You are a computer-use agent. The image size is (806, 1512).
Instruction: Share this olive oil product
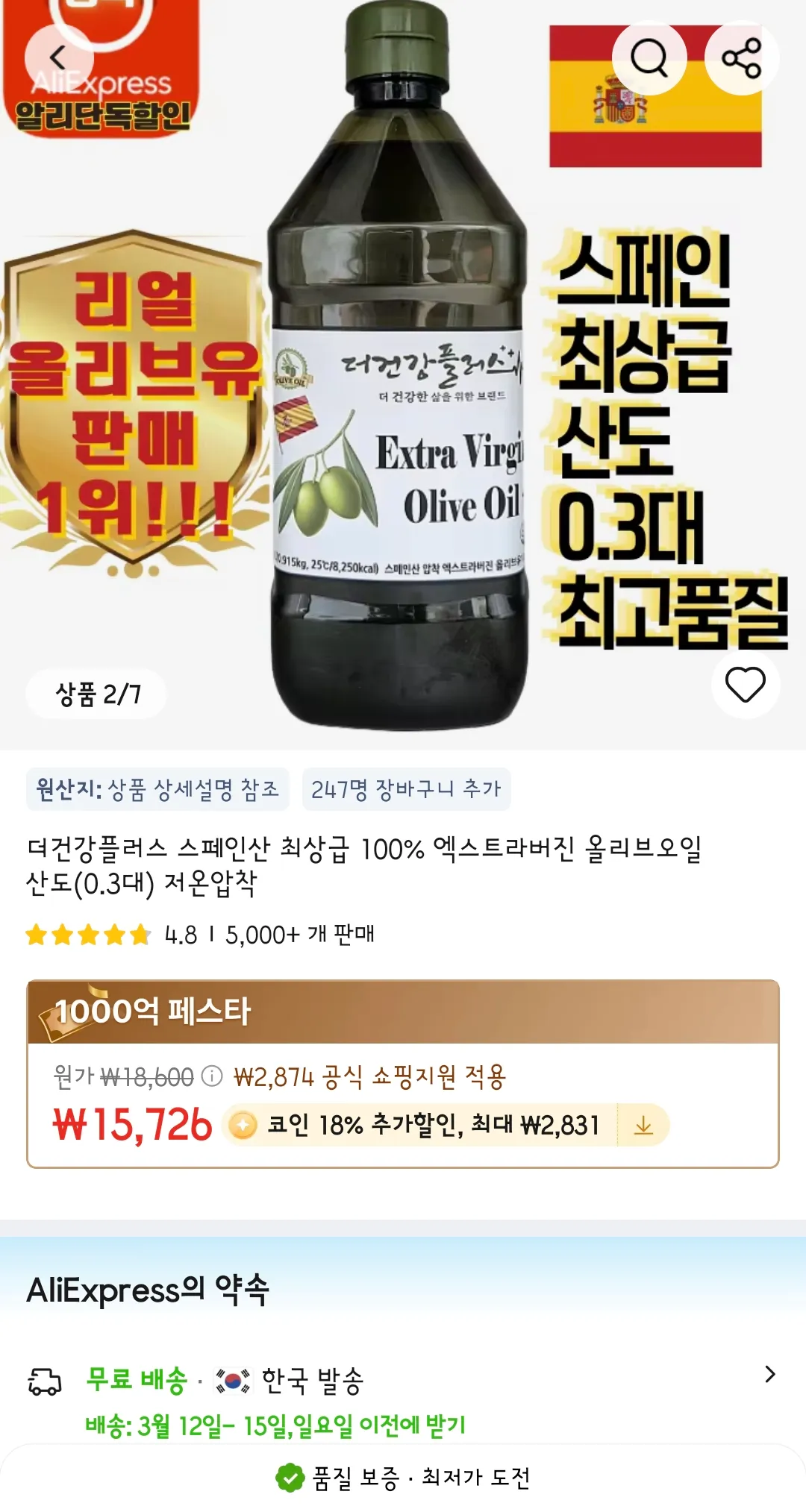coord(741,57)
